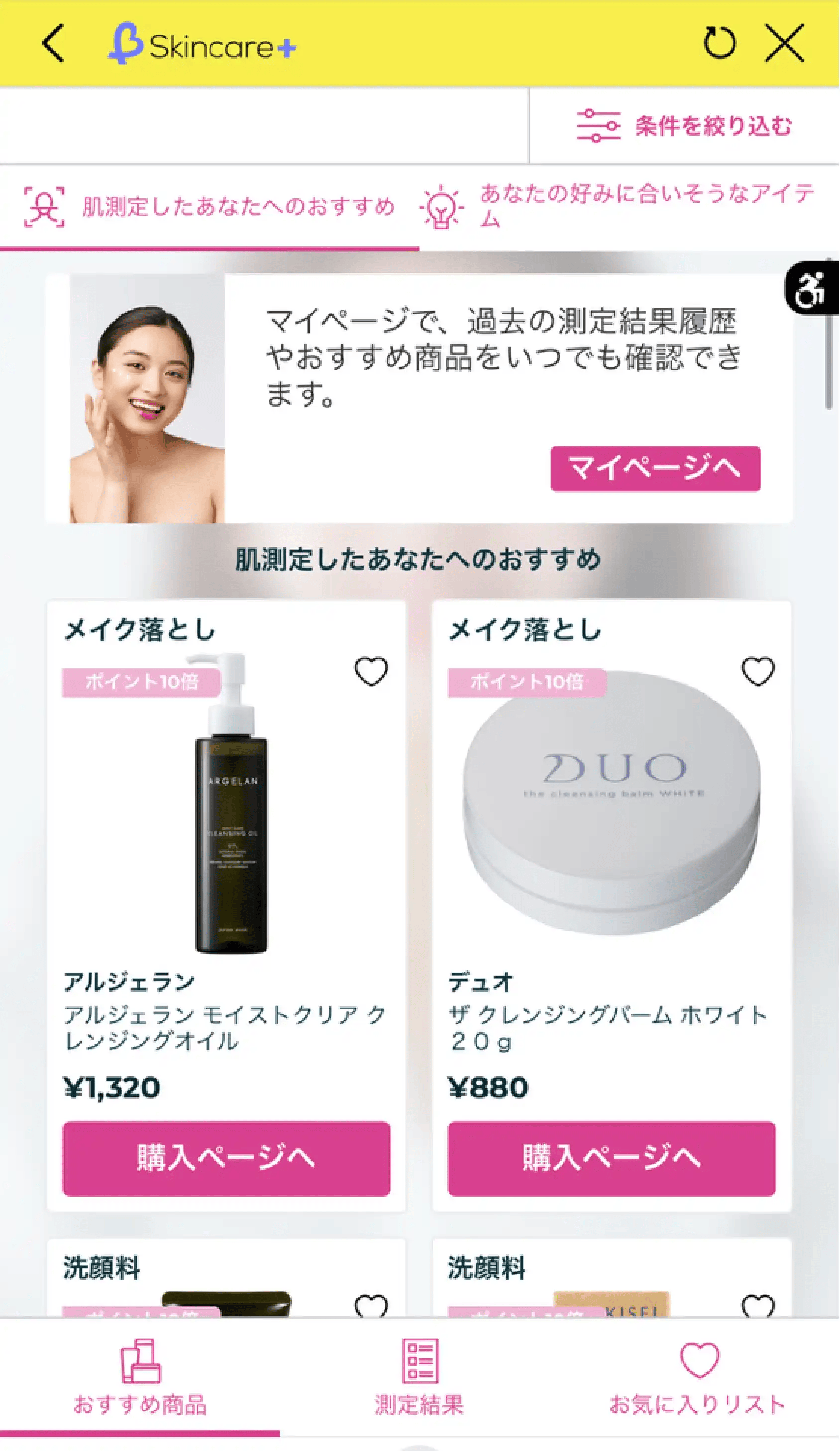The height and width of the screenshot is (1451, 840).
Task: Tap the マイページへ button
Action: [x=655, y=469]
